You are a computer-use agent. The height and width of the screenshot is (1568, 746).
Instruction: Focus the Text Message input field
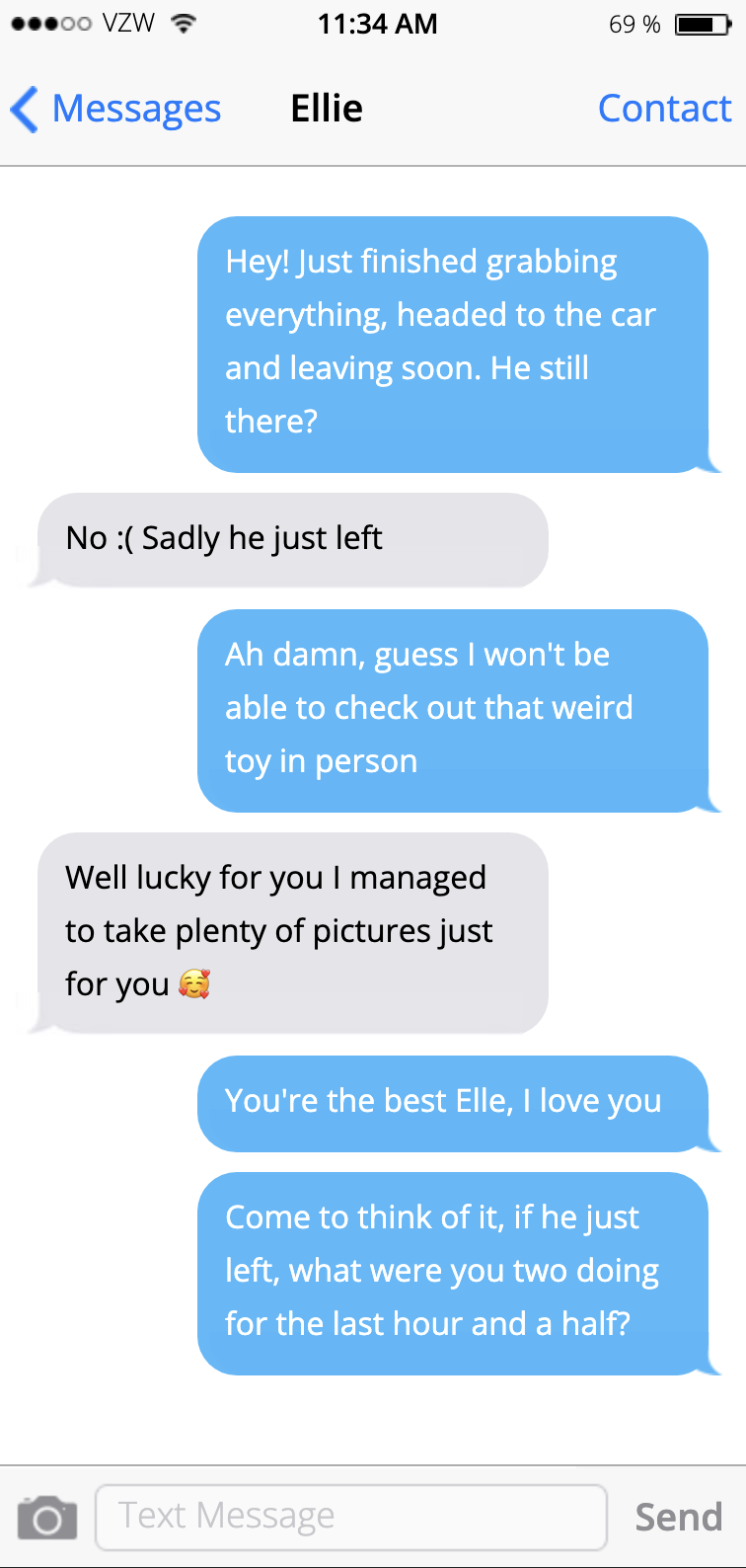[350, 1516]
